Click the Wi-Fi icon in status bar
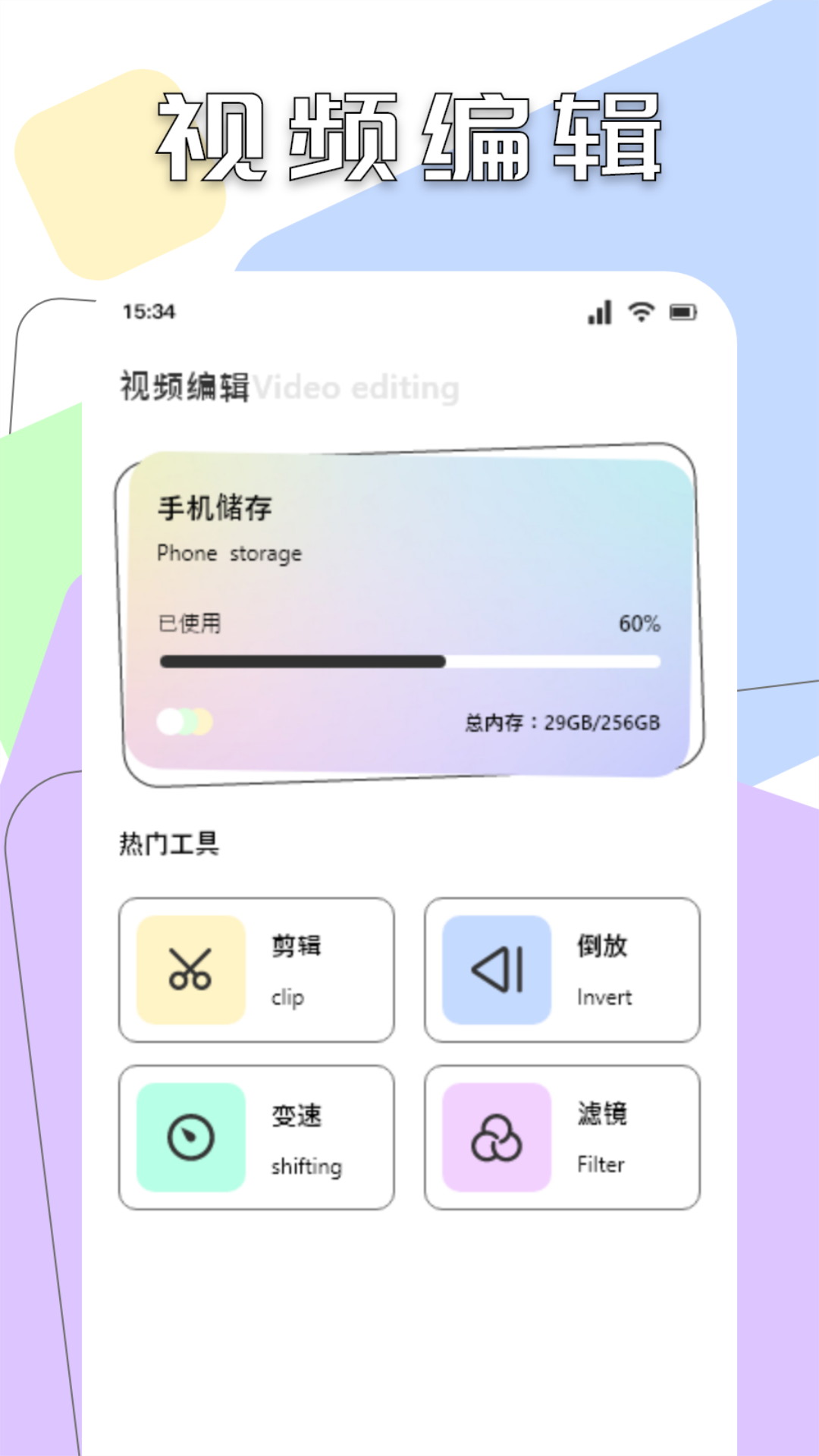819x1456 pixels. point(639,311)
